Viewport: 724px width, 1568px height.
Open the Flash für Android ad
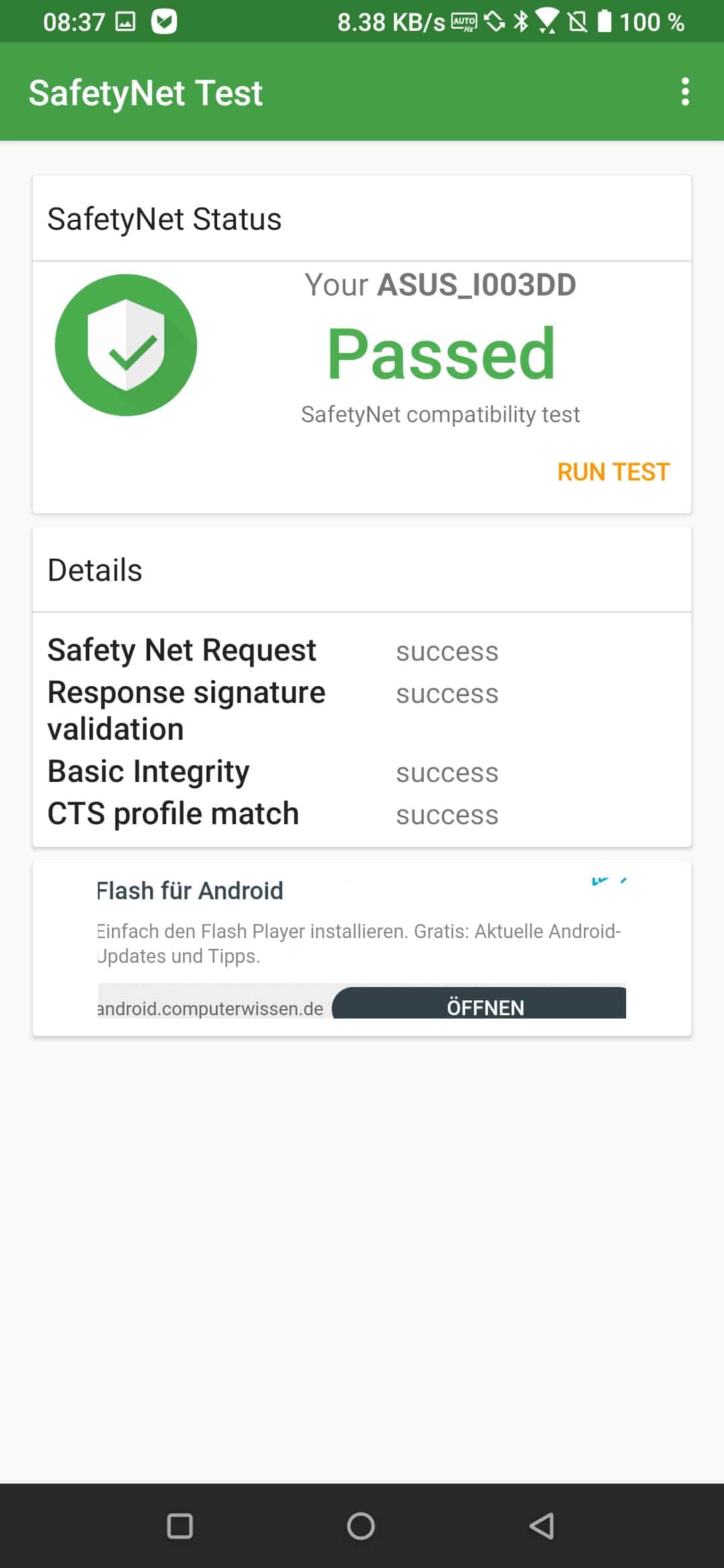[x=190, y=891]
